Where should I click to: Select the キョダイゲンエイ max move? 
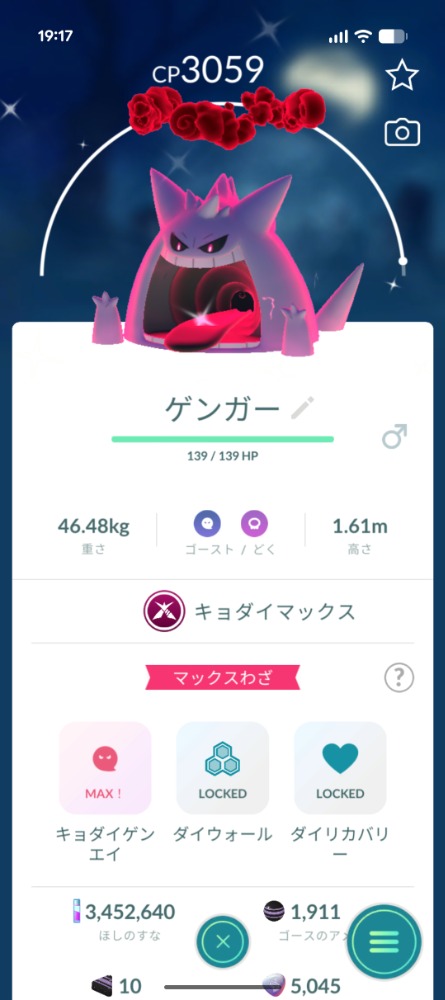coord(105,768)
